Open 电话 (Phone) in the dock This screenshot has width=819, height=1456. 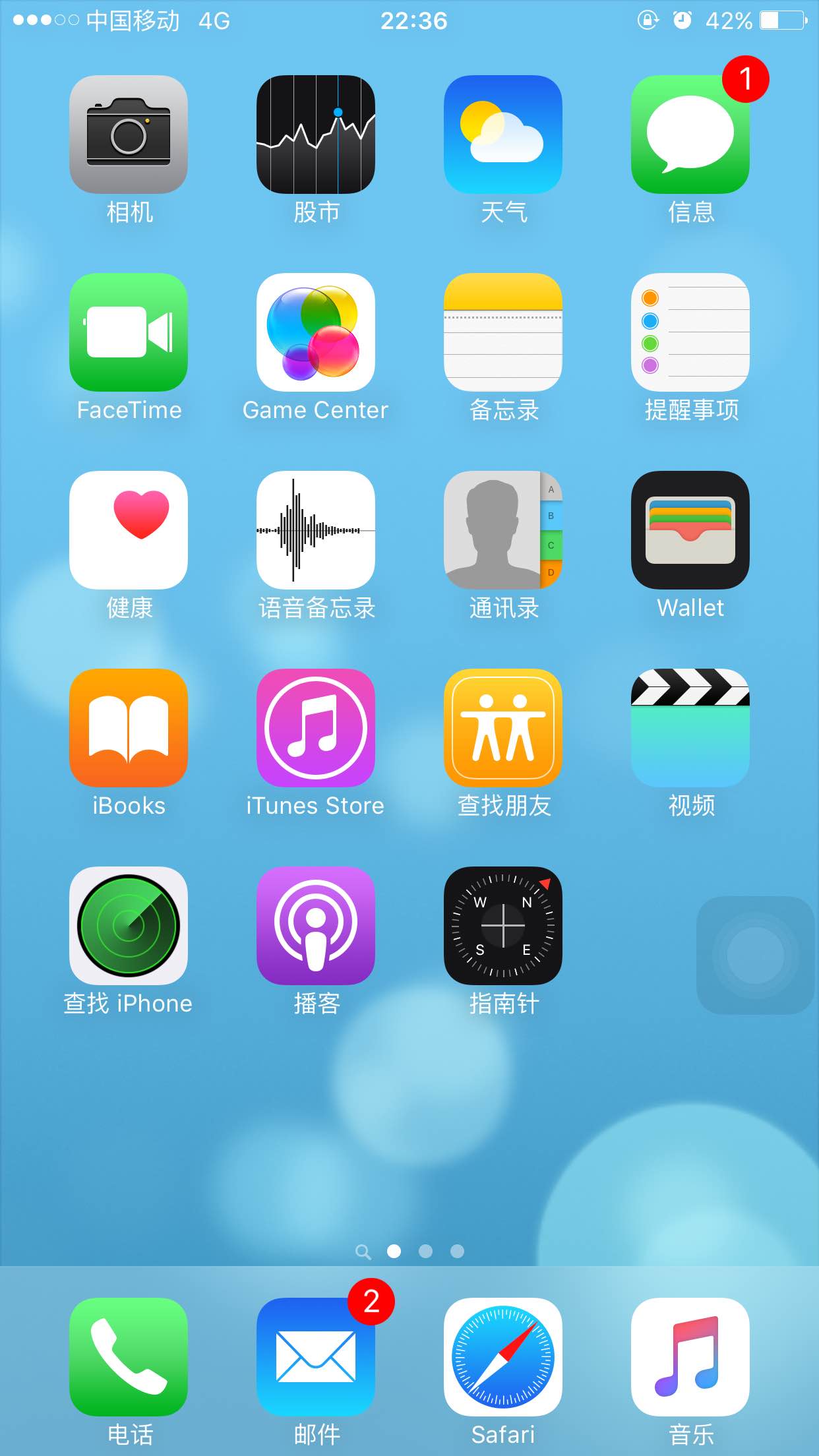pyautogui.click(x=129, y=1357)
